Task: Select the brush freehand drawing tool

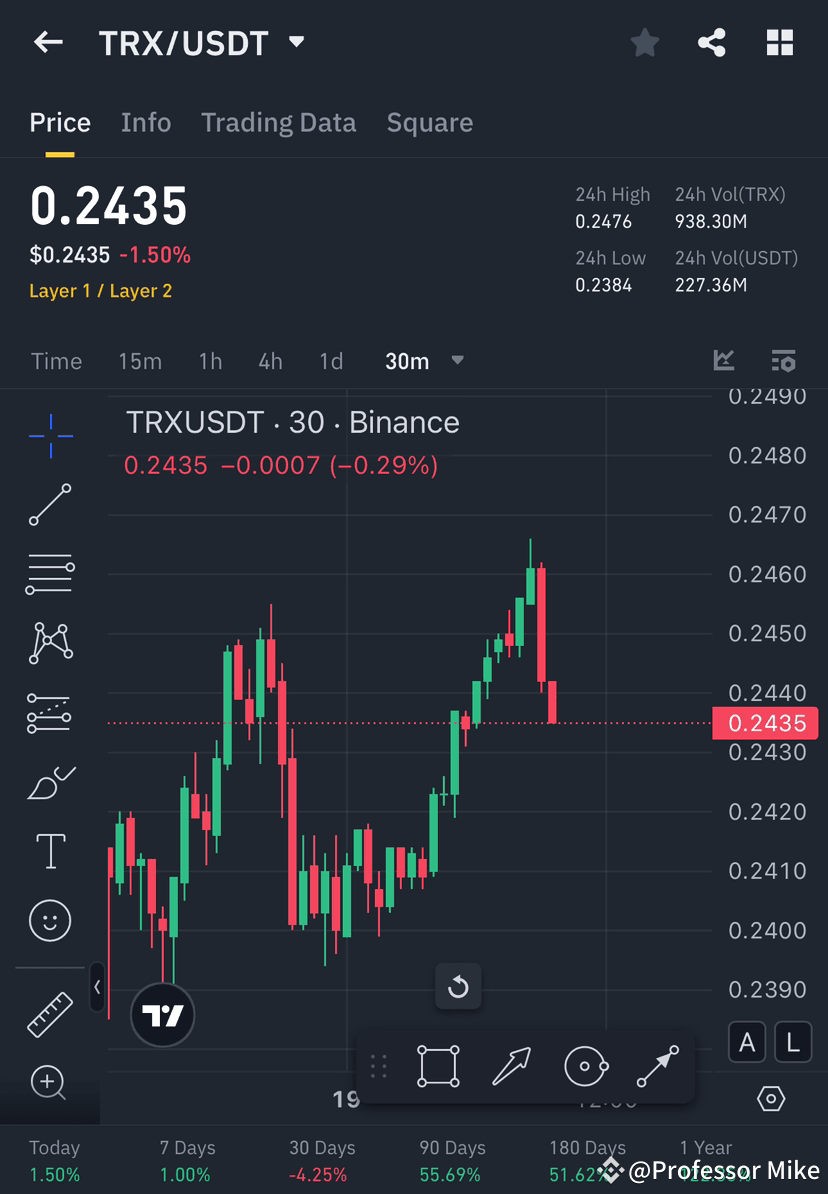Action: pyautogui.click(x=49, y=781)
